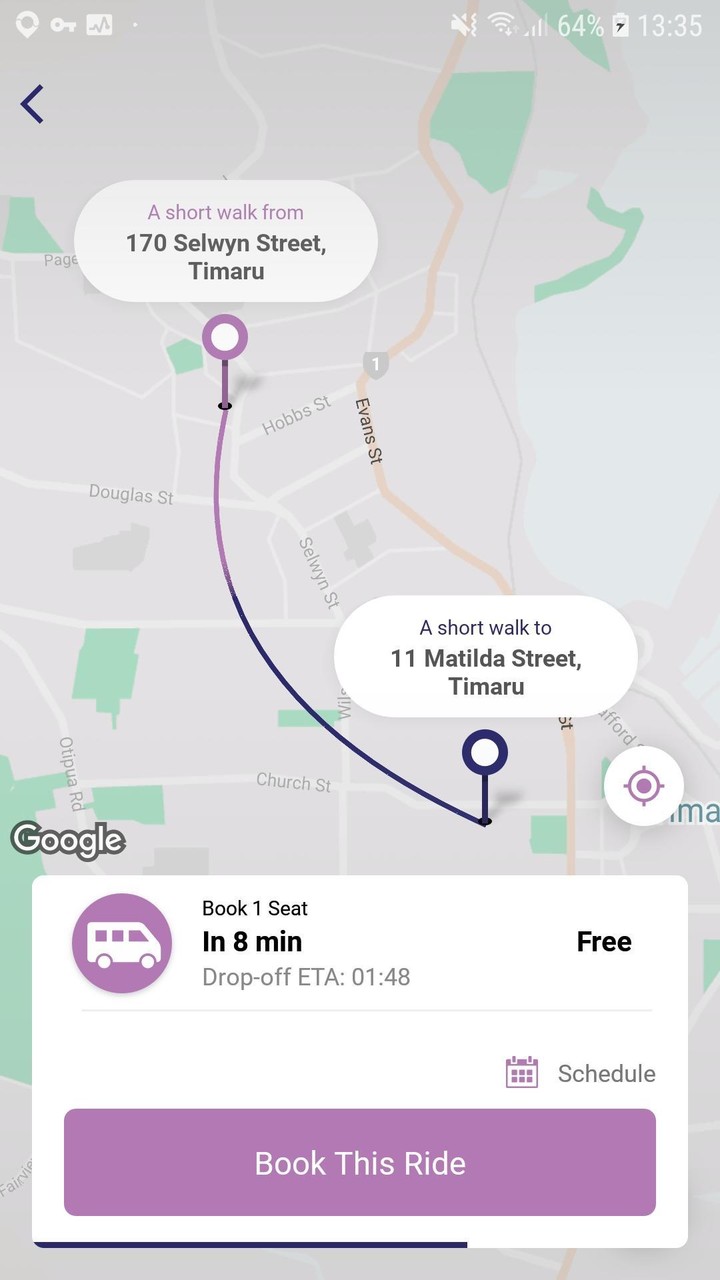720x1280 pixels.
Task: Tap the Wi-Fi icon in the status bar
Action: (x=501, y=25)
